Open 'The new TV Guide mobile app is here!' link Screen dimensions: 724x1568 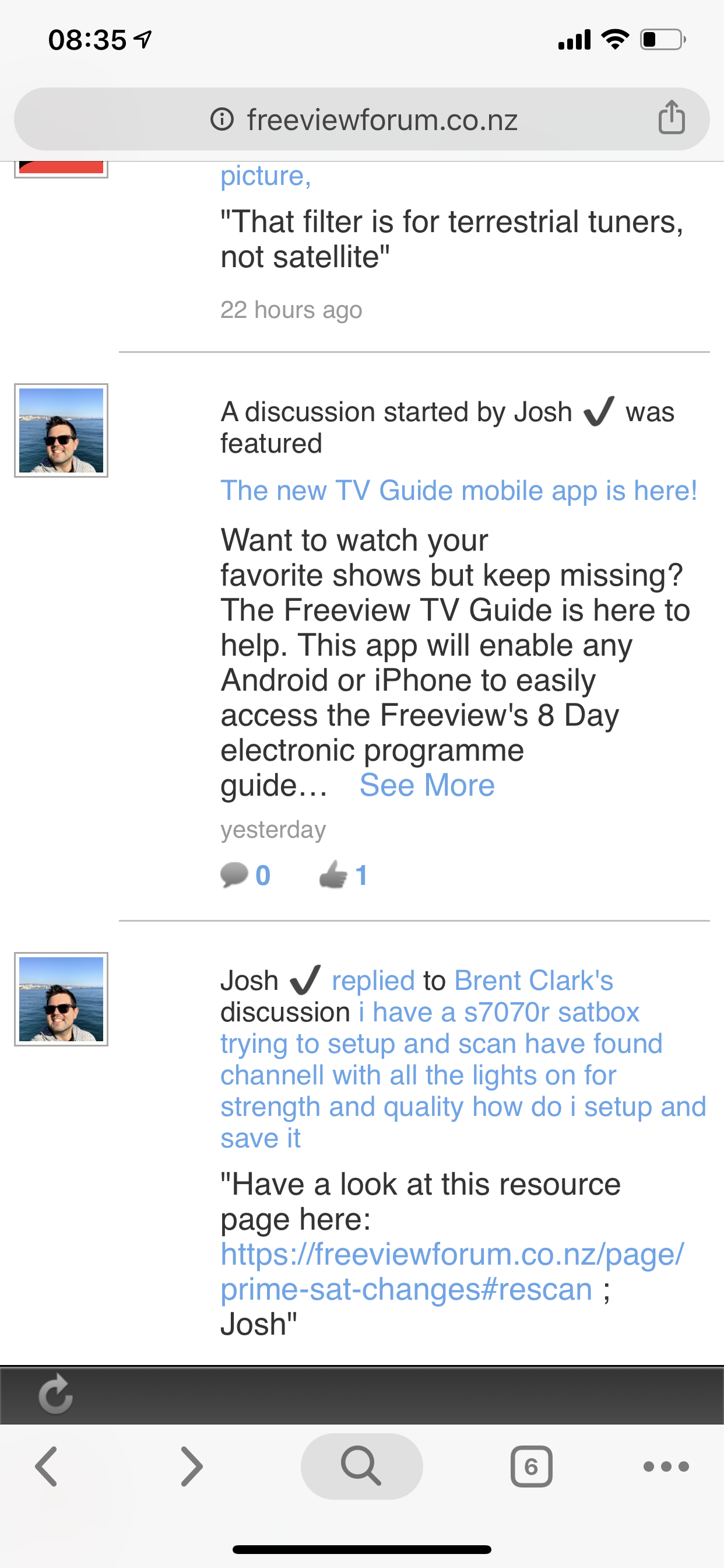click(459, 491)
